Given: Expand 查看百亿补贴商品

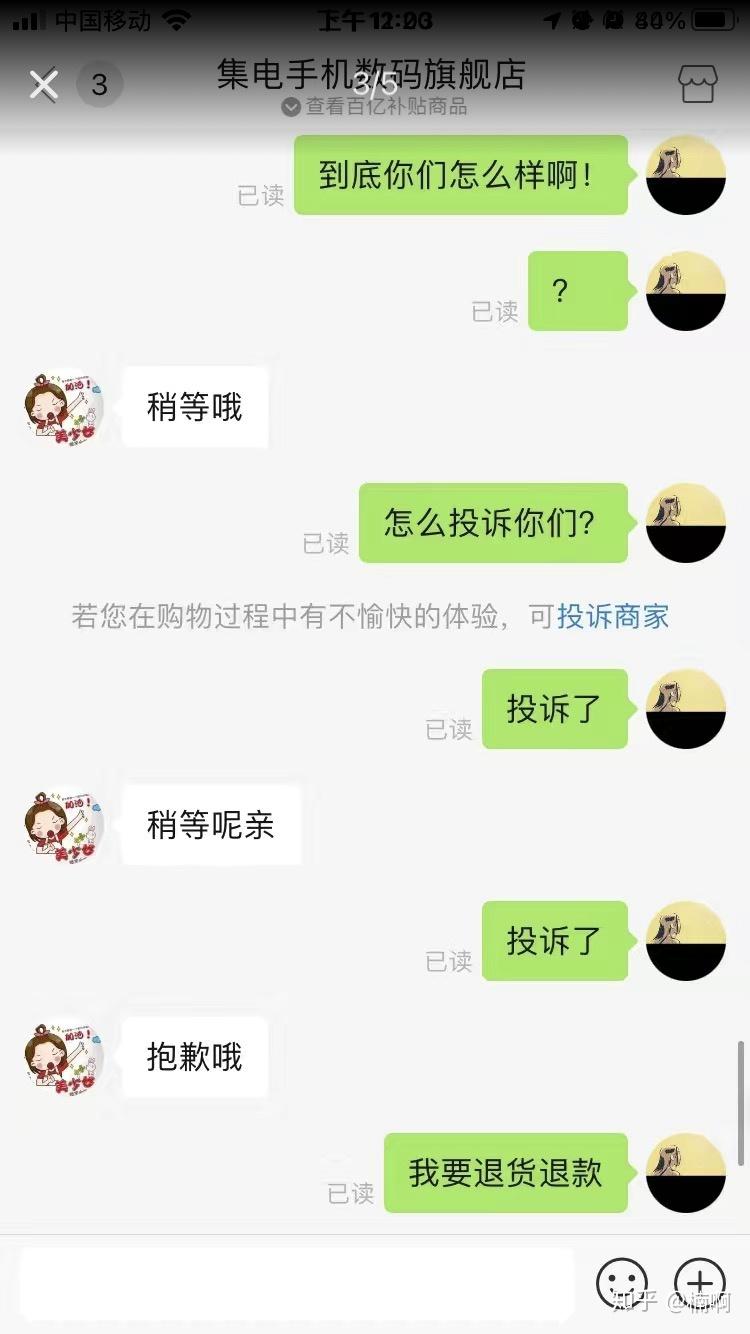Looking at the screenshot, I should click(375, 107).
